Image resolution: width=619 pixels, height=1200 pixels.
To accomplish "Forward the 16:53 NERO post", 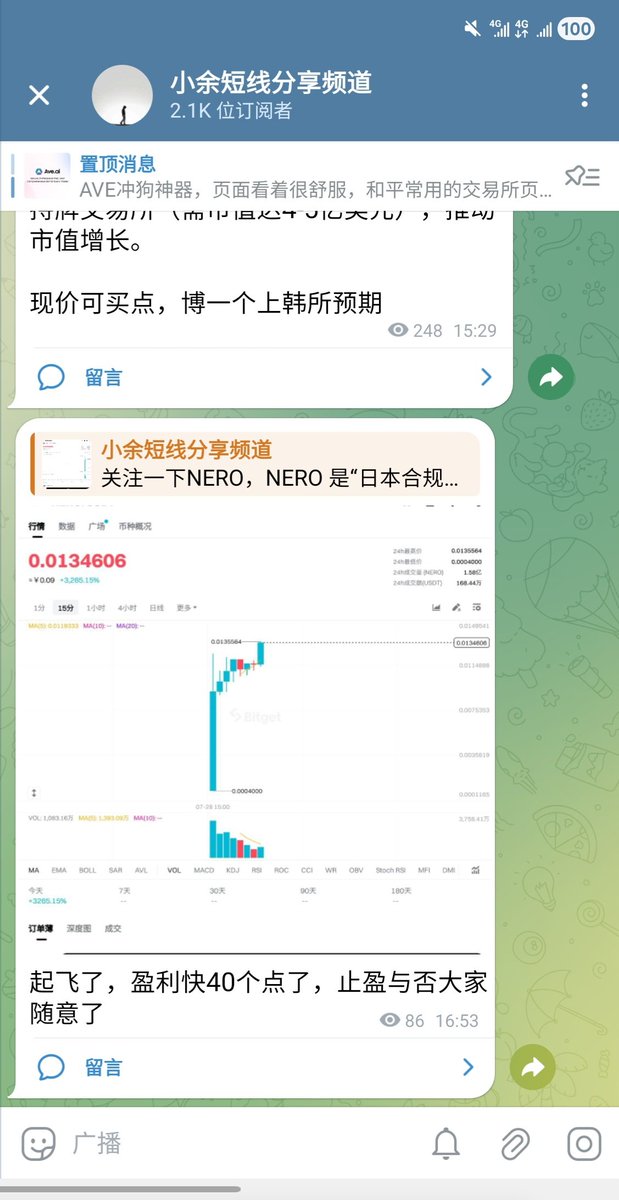I will (x=533, y=1067).
